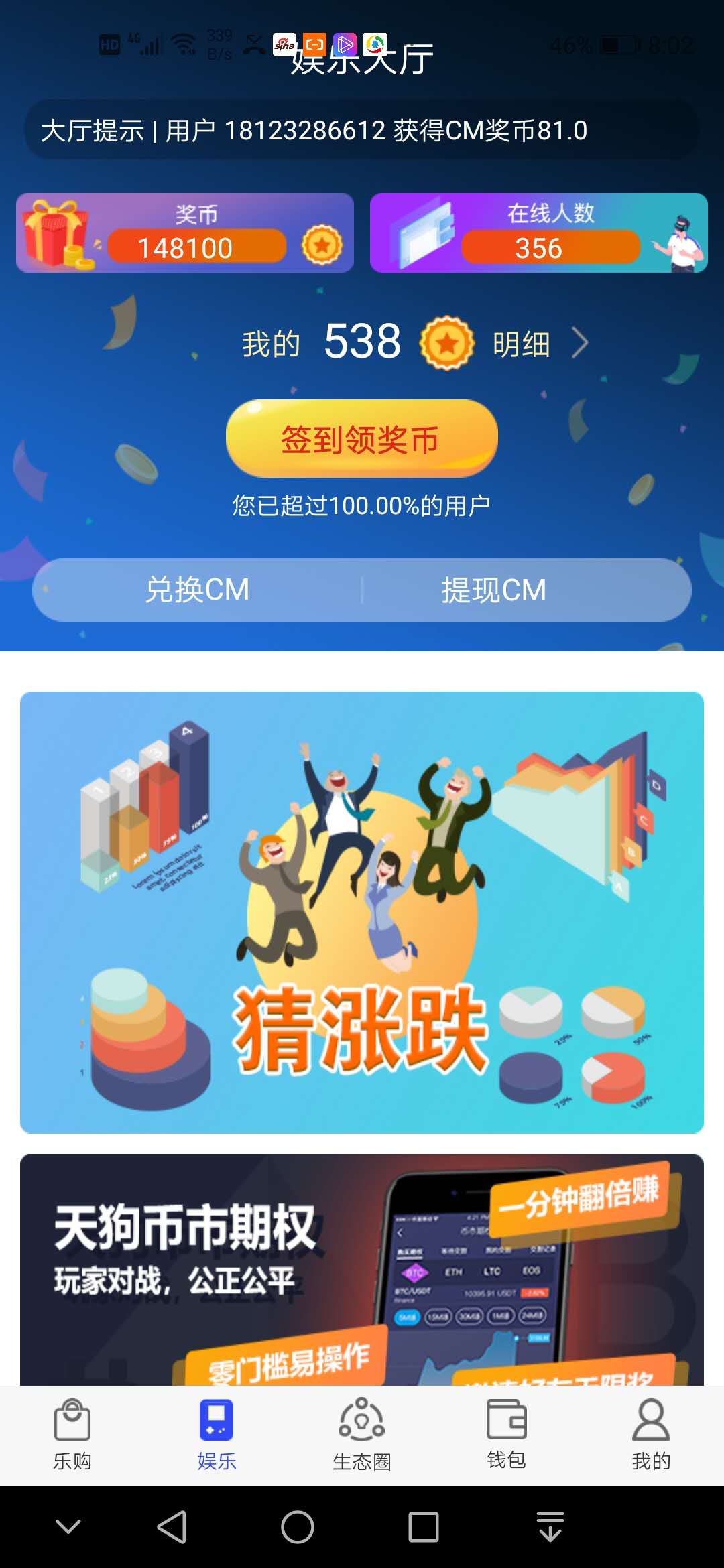Open 明细 coin details

coord(540,344)
